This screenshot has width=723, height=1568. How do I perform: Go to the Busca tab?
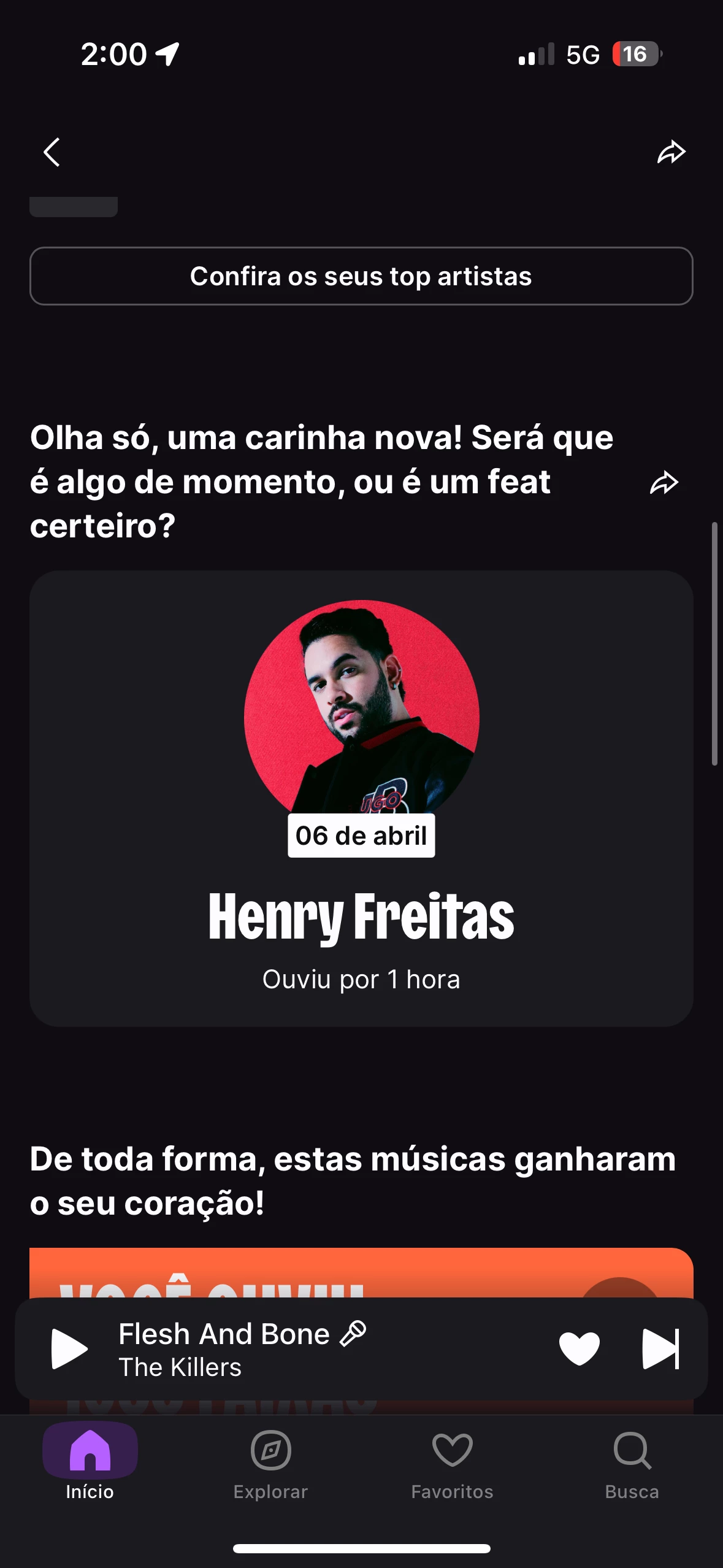[x=632, y=1463]
